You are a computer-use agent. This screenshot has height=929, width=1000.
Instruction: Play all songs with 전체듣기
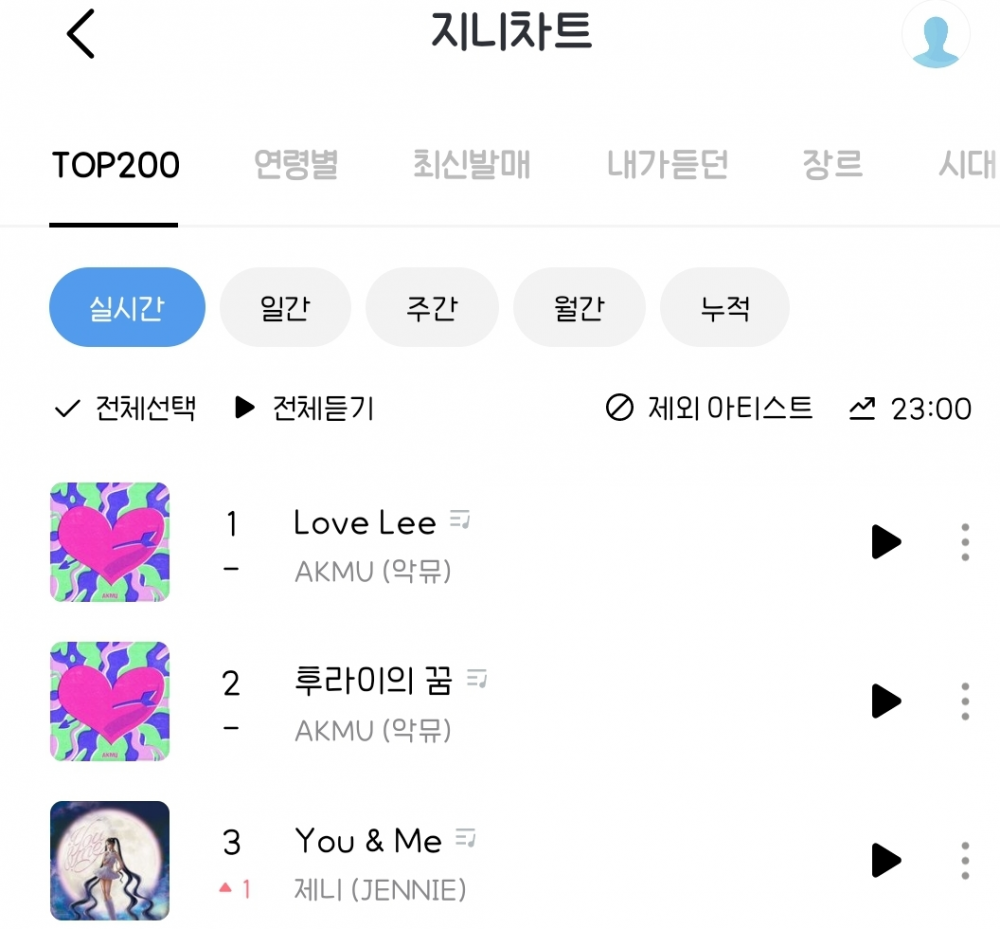[x=305, y=408]
